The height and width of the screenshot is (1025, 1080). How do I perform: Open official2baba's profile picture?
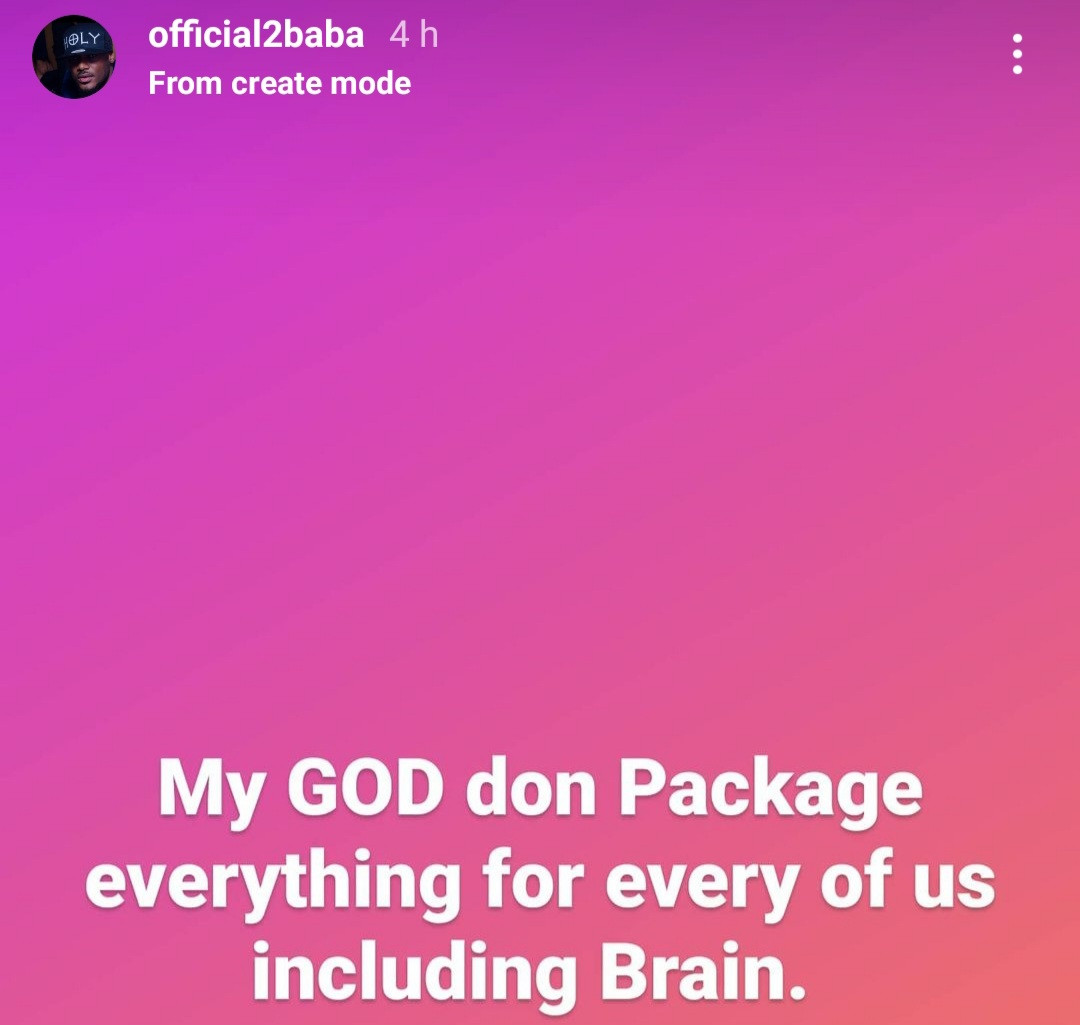(x=74, y=57)
